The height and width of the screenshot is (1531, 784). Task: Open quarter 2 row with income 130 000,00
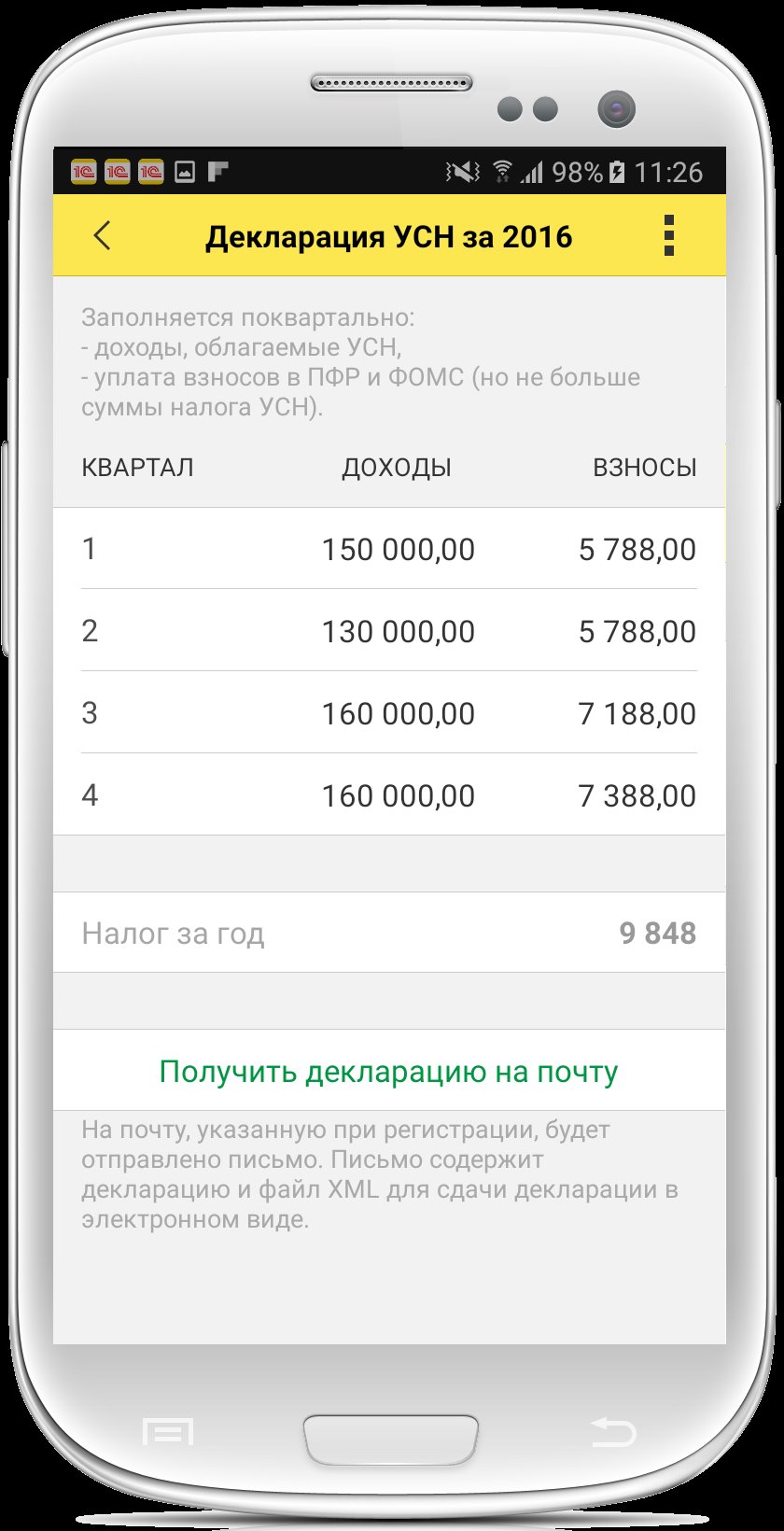[388, 631]
